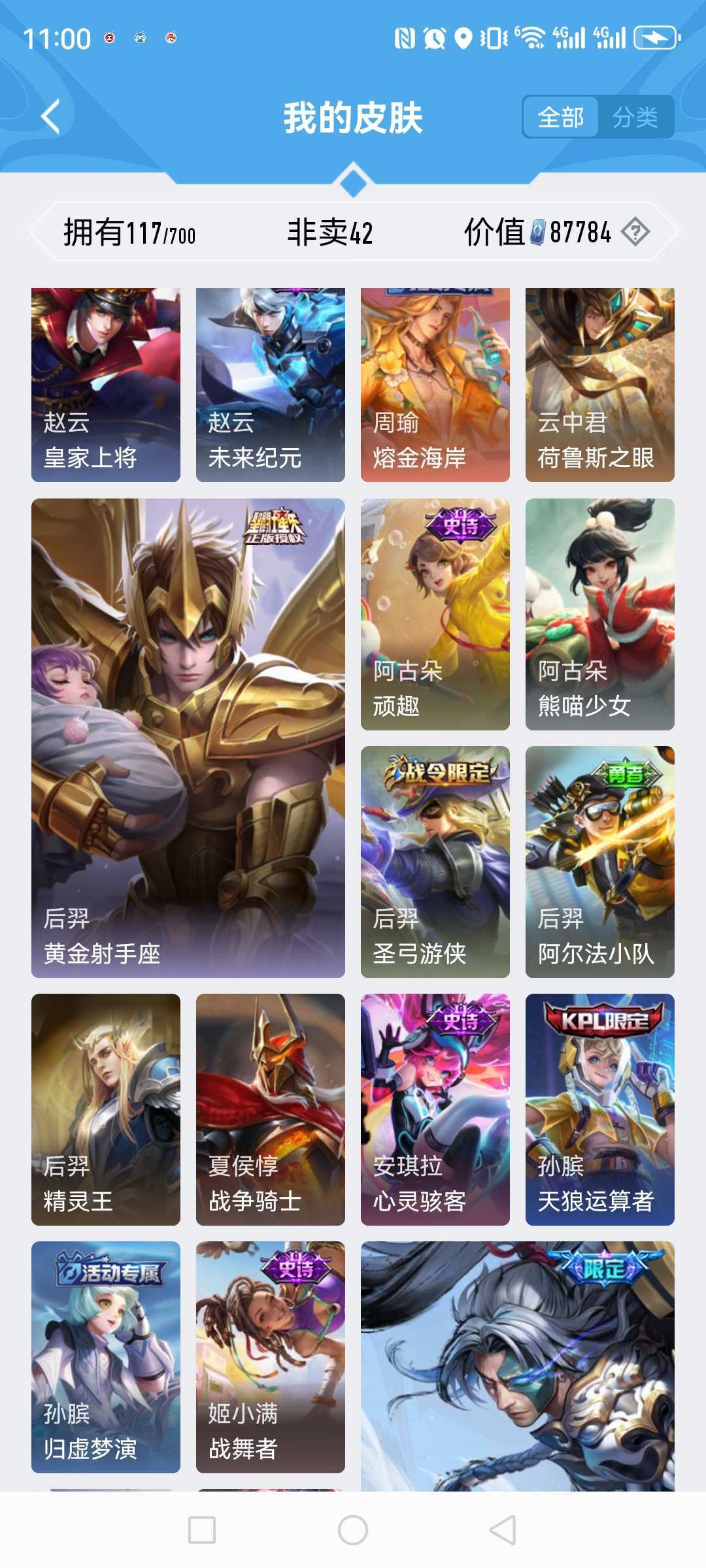The image size is (706, 1568).
Task: Open 安琪拉 心灵骇客 skin card
Action: [435, 1109]
